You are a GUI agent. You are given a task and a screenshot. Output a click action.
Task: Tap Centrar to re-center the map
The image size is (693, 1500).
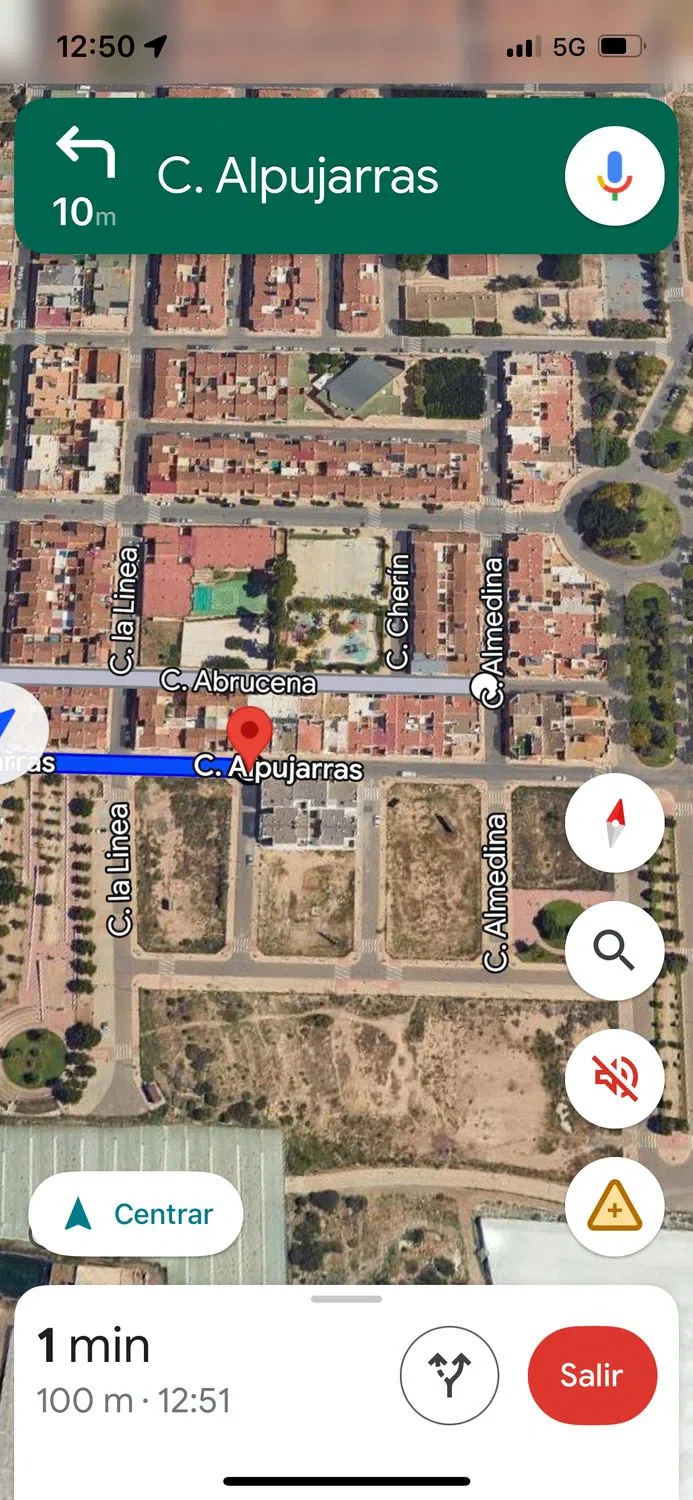(x=136, y=1214)
